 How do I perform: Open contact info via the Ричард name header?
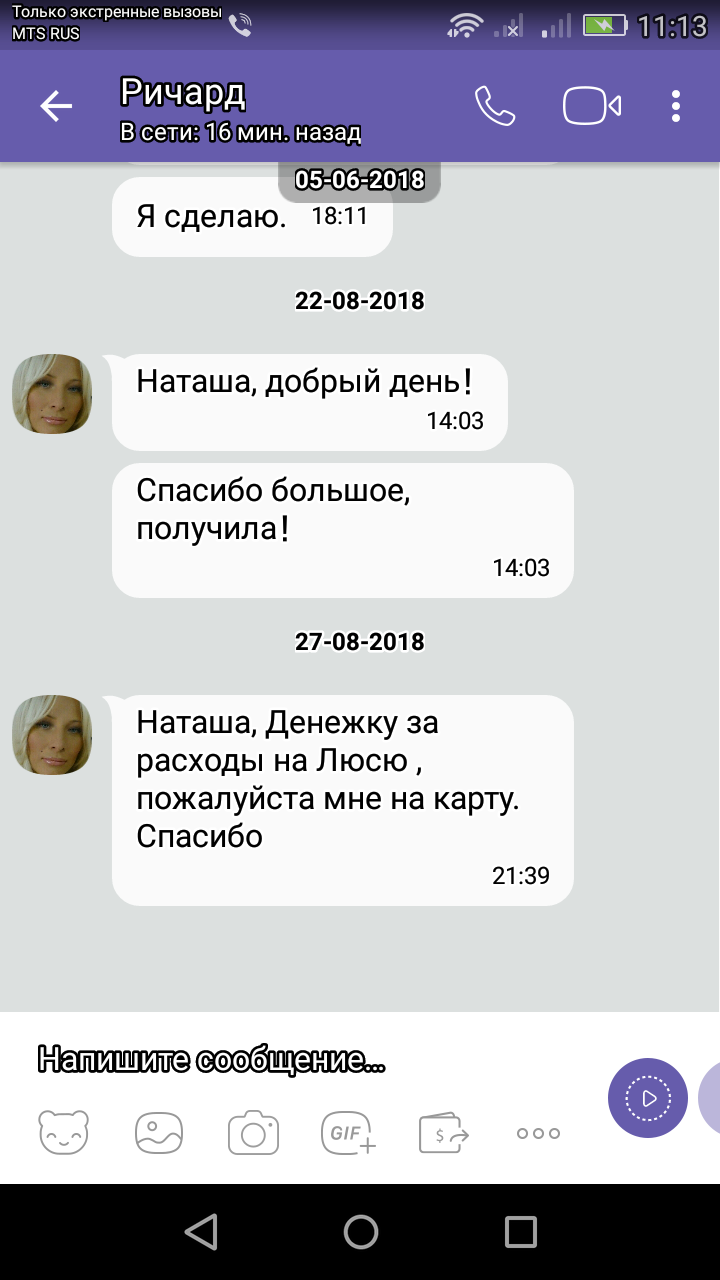coord(183,93)
